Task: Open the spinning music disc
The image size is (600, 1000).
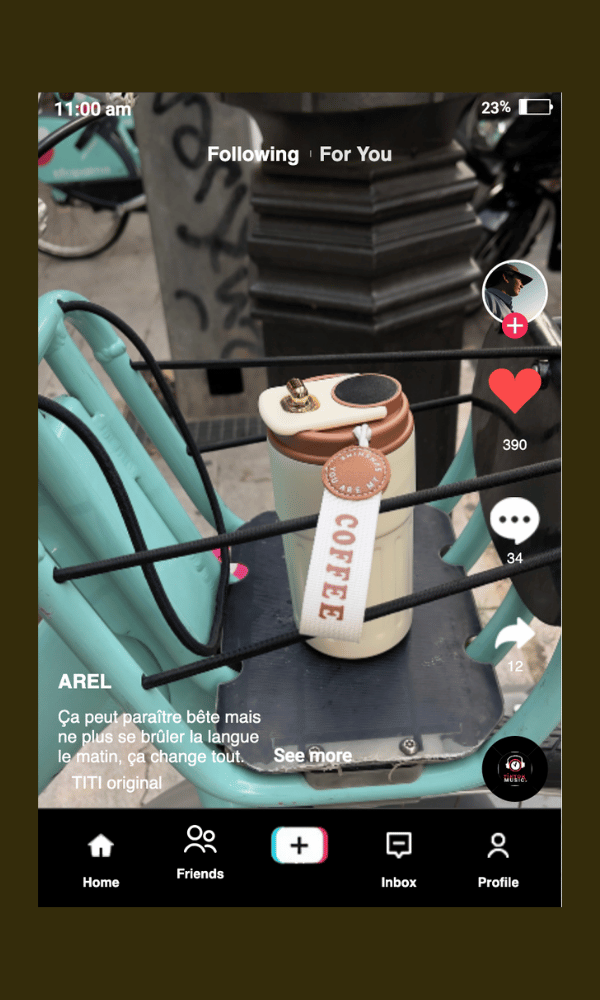Action: click(514, 768)
